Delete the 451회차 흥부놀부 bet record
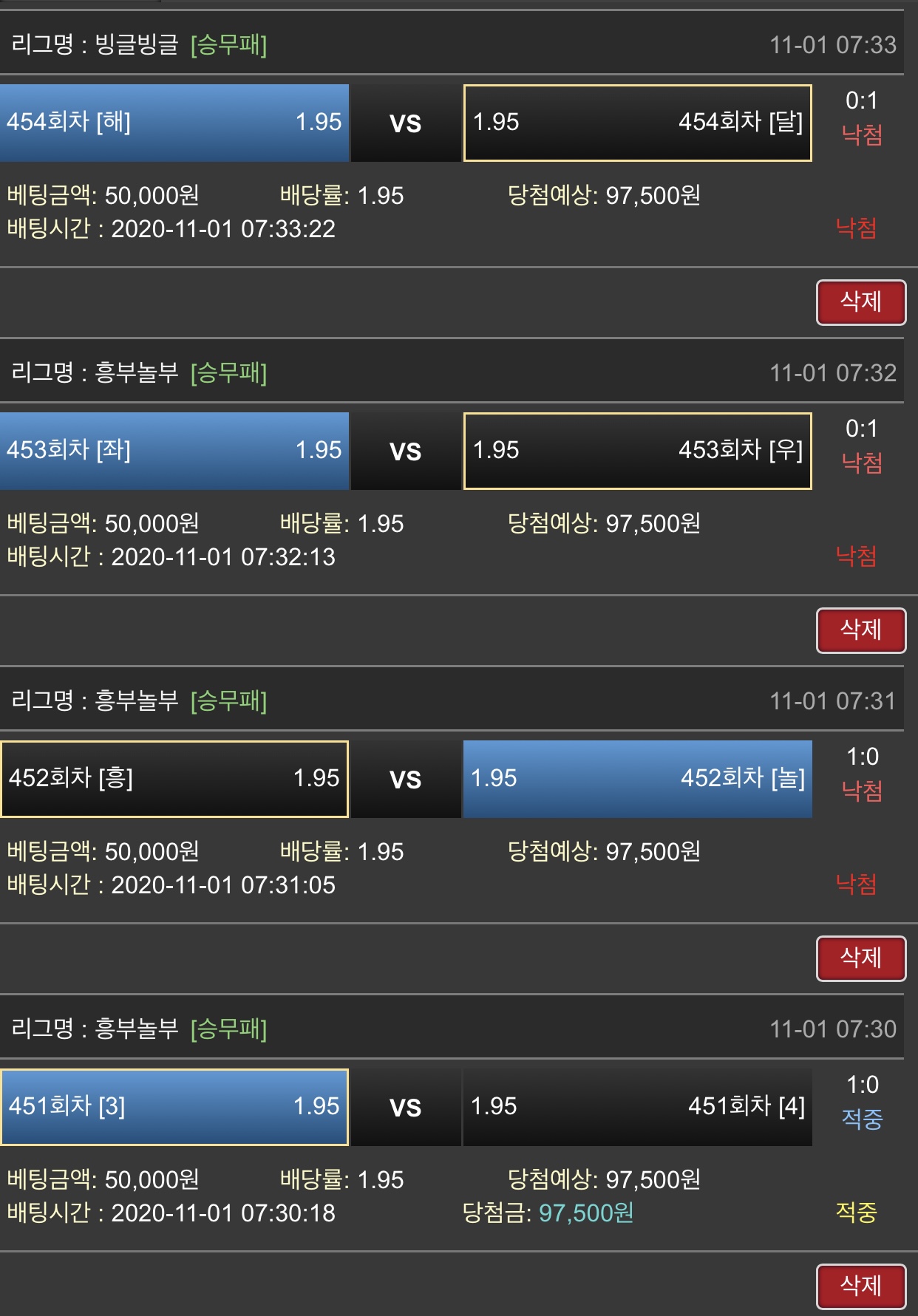 [860, 1286]
